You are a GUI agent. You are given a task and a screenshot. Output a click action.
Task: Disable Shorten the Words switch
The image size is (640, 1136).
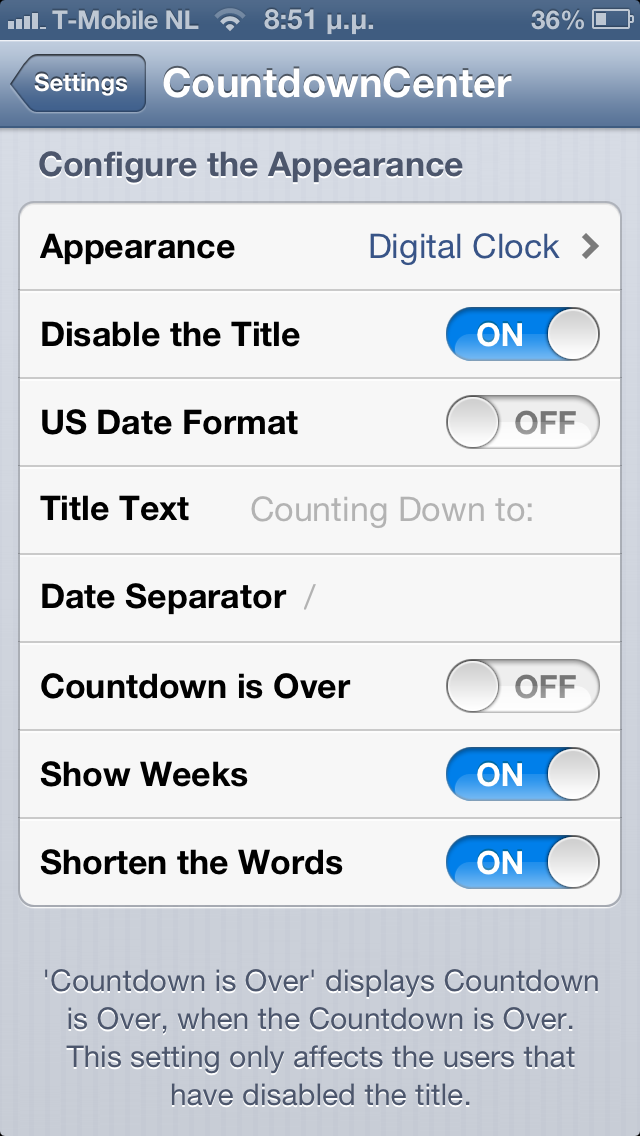point(522,863)
